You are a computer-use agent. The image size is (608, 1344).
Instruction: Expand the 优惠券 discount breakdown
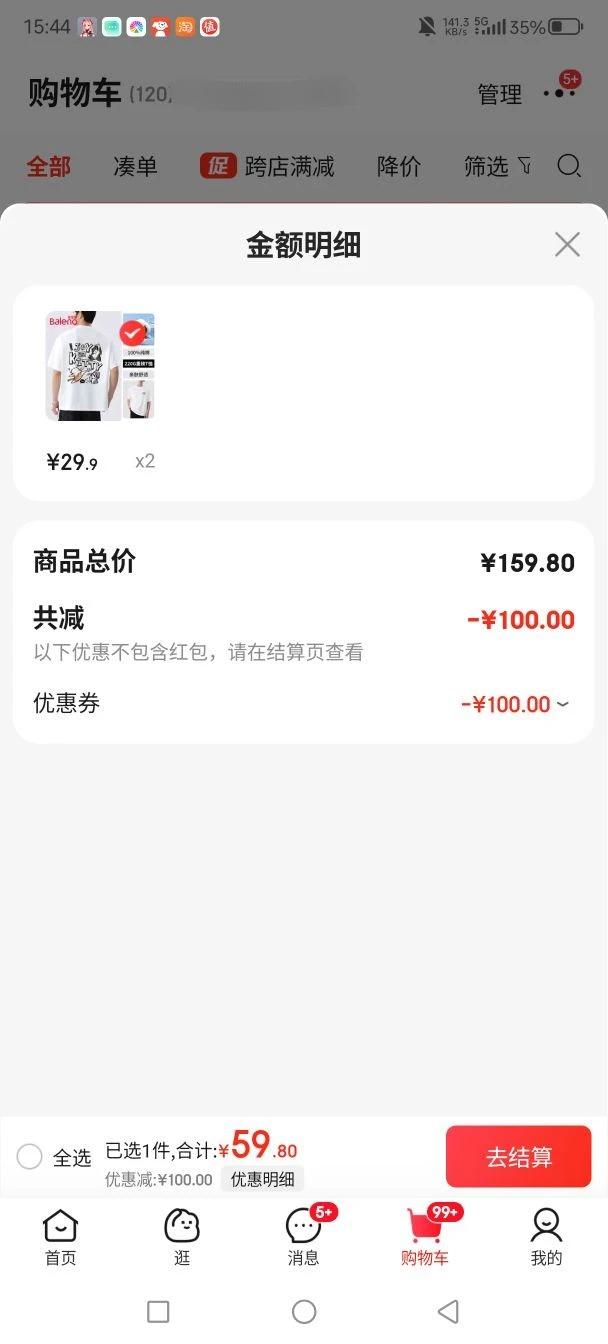click(515, 704)
